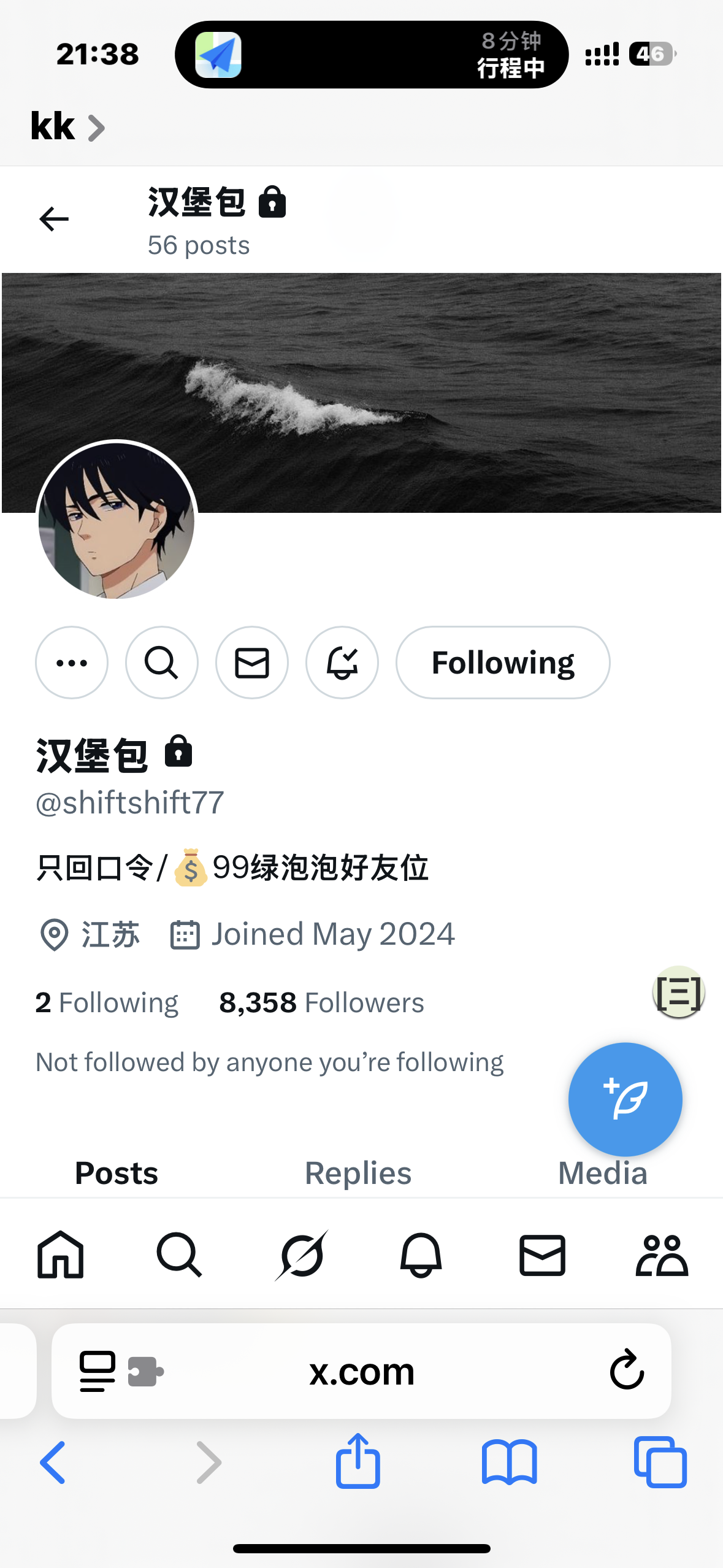Open the 2 Following list
This screenshot has height=1568, width=723.
pos(107,1003)
